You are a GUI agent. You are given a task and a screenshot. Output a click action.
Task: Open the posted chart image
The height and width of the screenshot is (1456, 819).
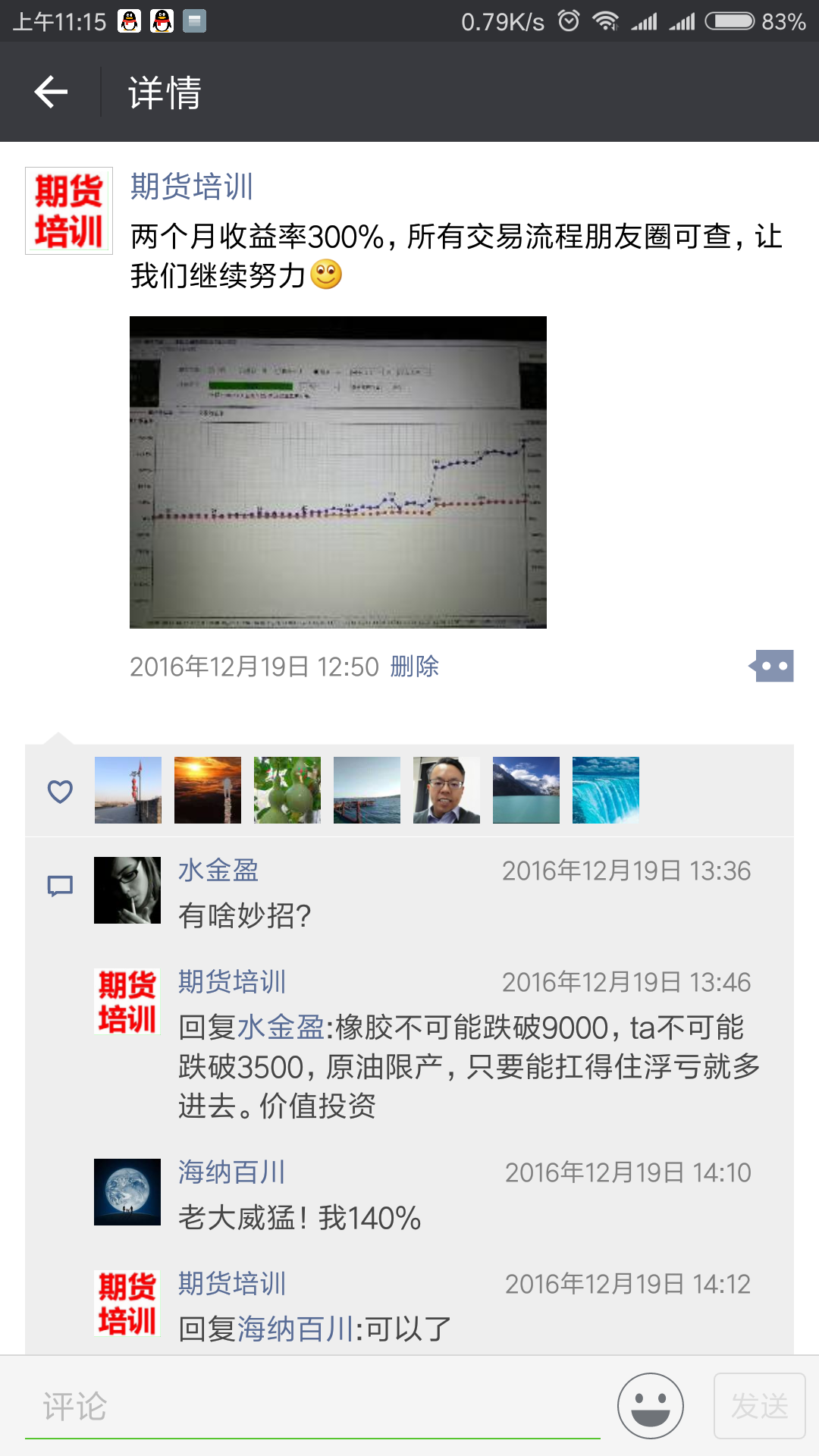point(338,472)
